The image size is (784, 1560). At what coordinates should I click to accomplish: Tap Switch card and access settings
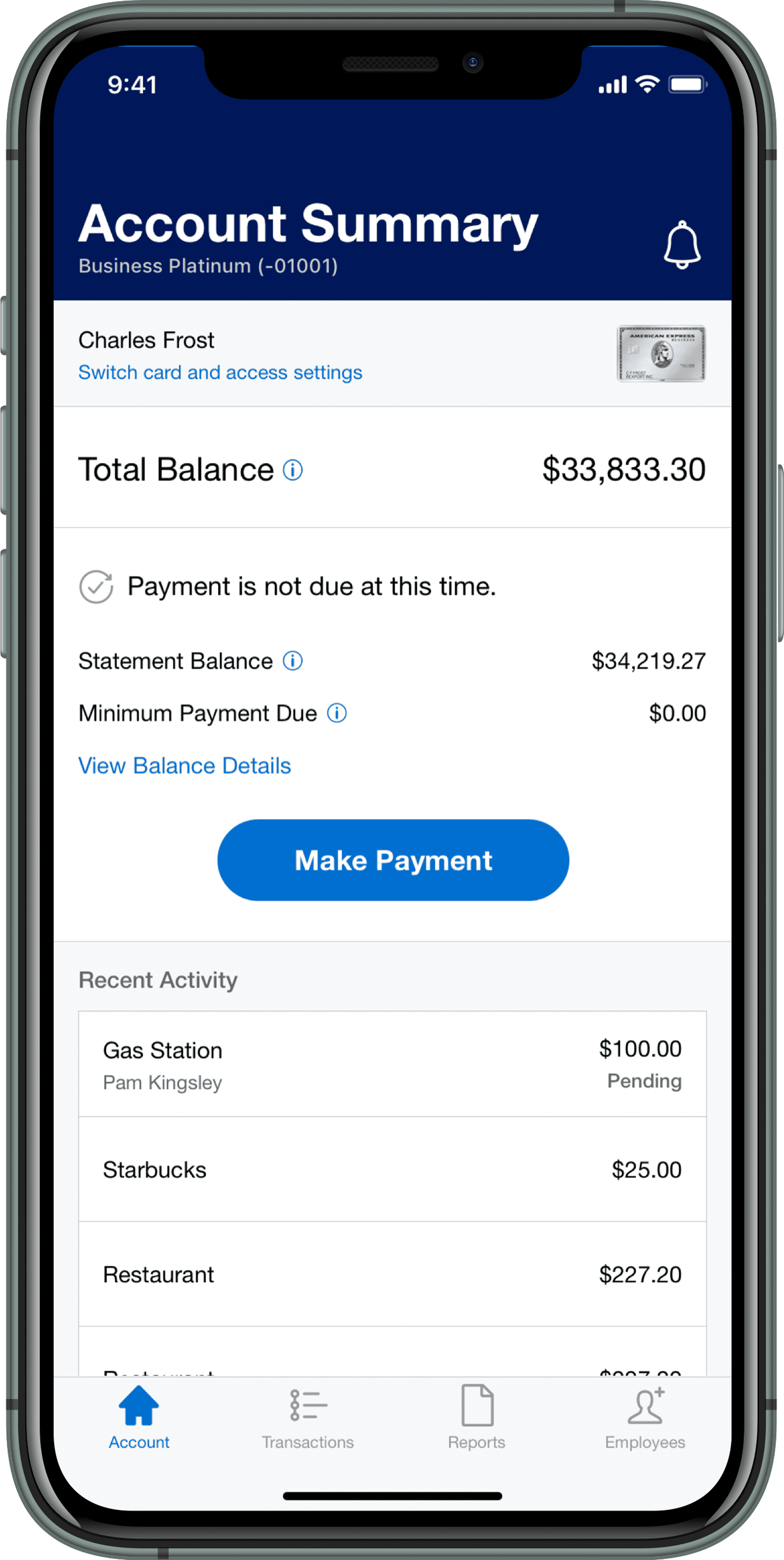click(220, 372)
